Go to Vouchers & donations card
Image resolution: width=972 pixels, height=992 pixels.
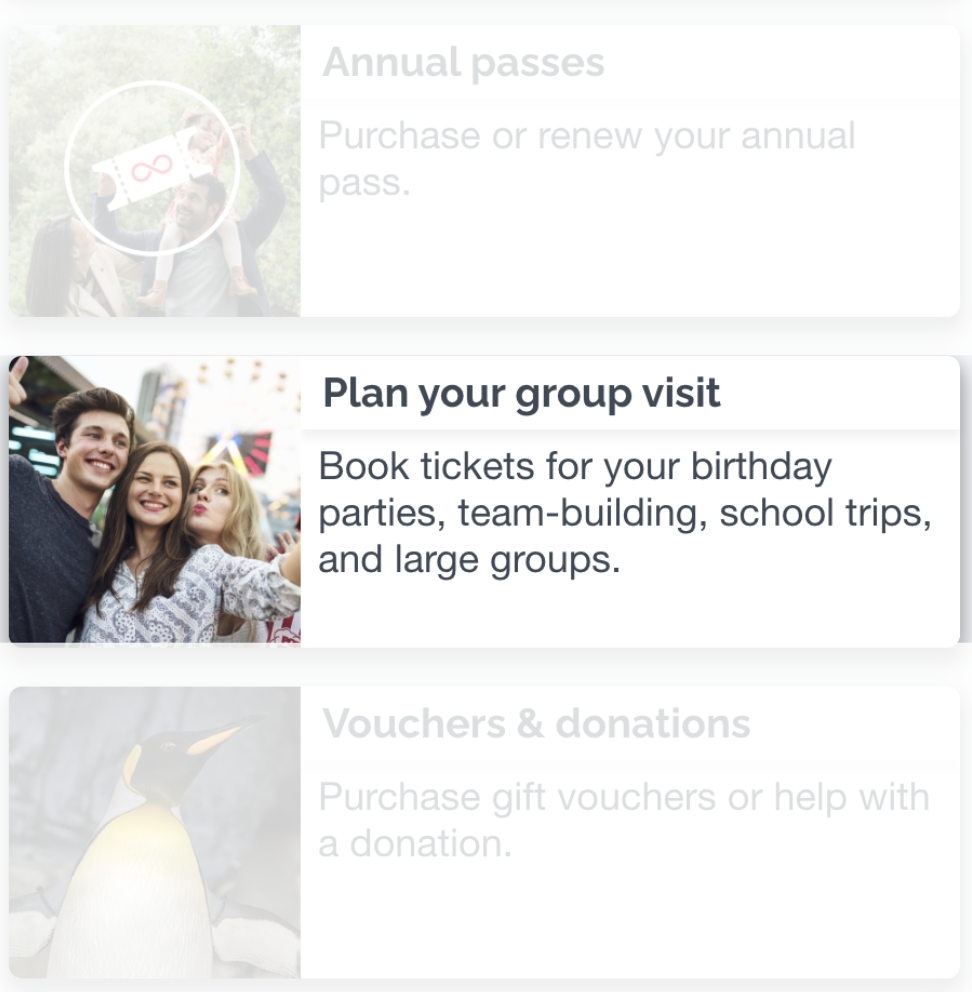coord(484,831)
